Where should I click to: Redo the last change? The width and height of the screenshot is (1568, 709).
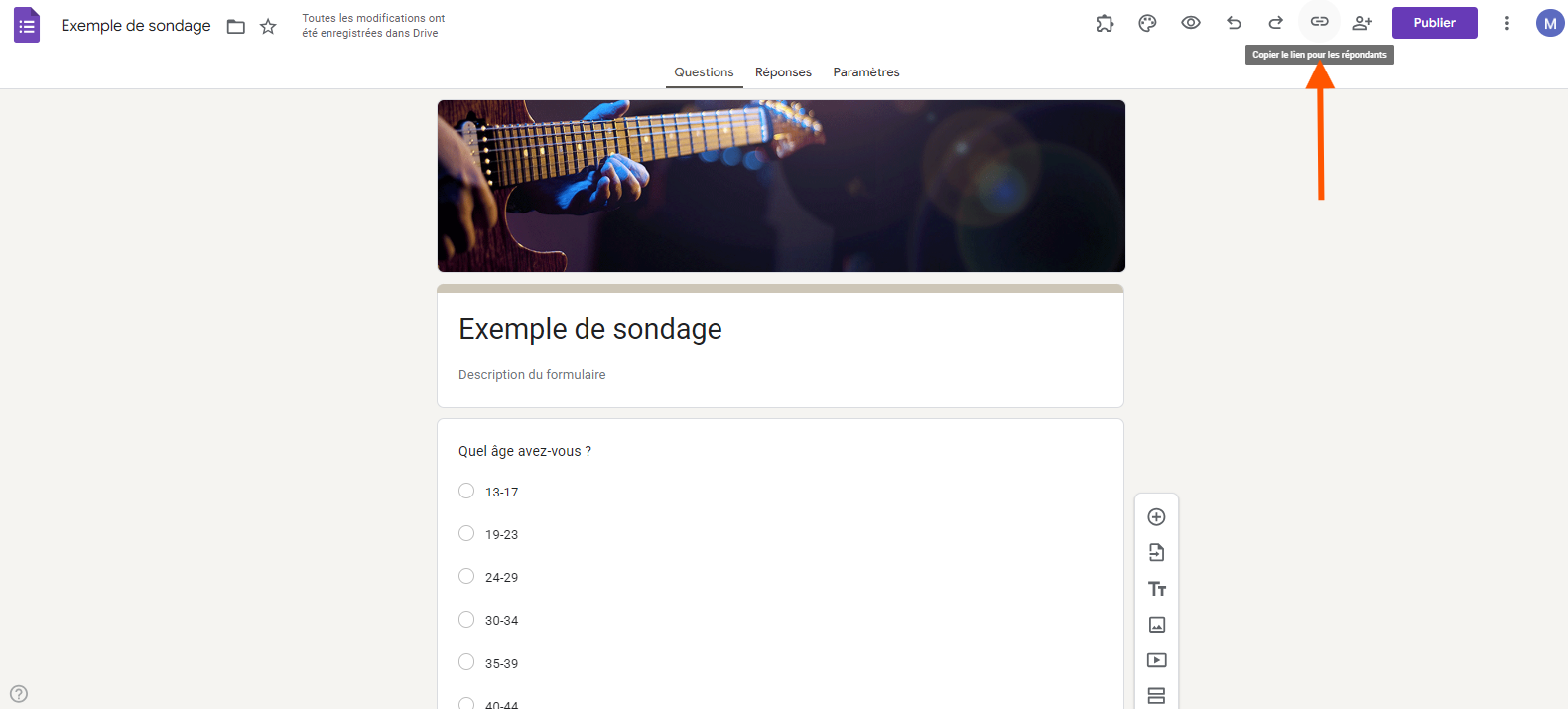tap(1276, 23)
